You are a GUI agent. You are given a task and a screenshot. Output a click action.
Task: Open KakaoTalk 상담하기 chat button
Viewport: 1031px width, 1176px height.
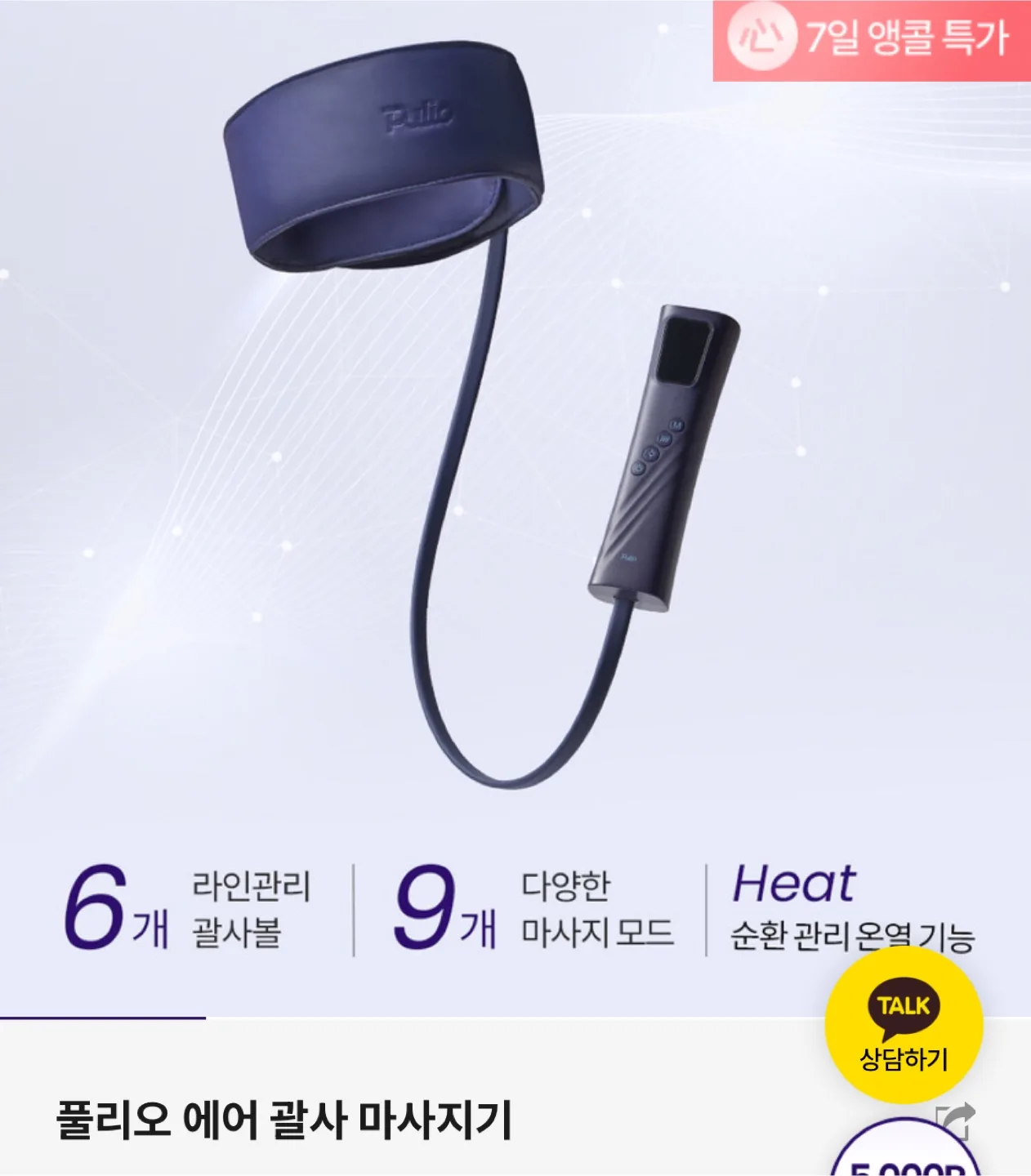(x=904, y=1026)
